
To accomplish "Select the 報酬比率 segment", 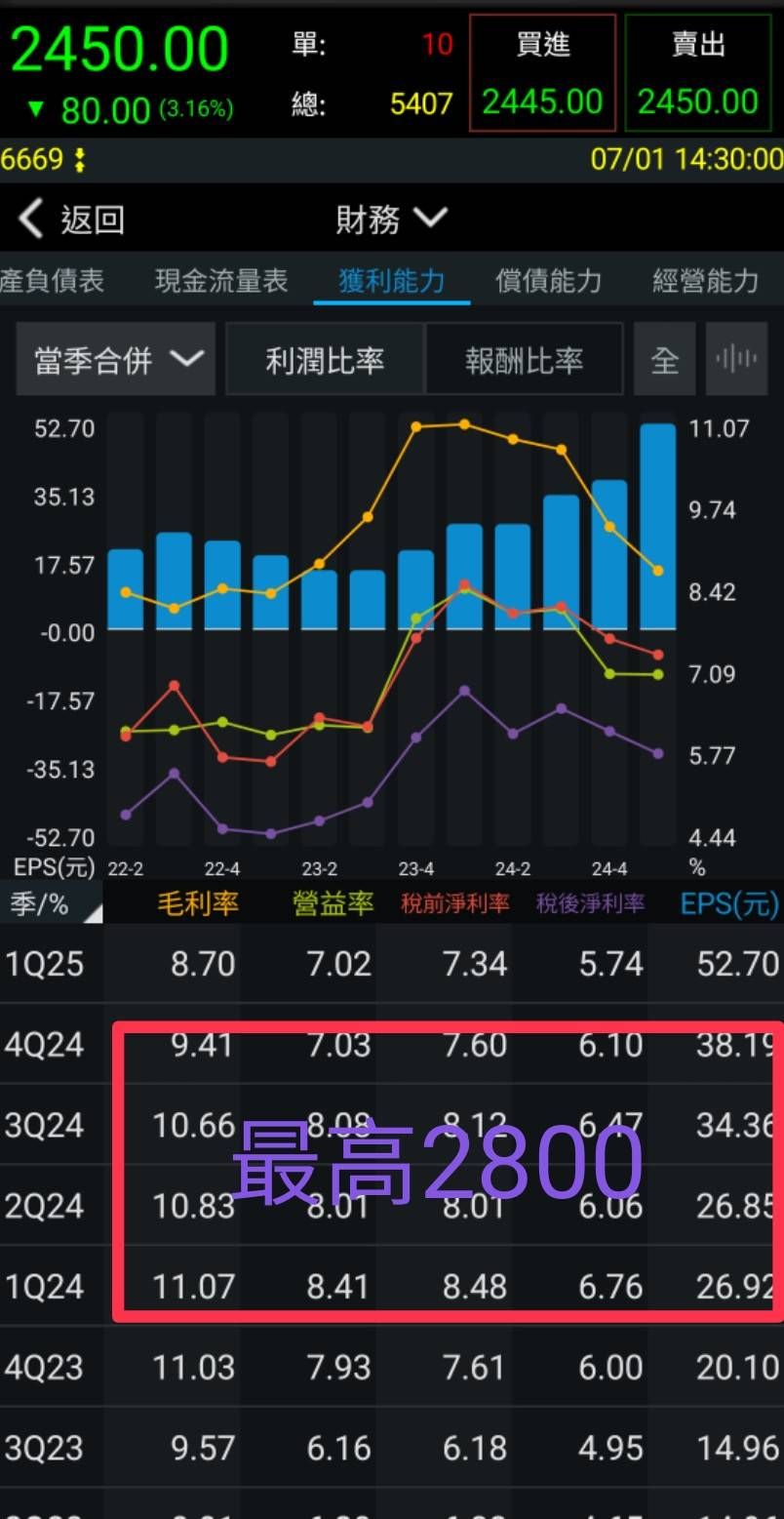I will click(x=525, y=360).
